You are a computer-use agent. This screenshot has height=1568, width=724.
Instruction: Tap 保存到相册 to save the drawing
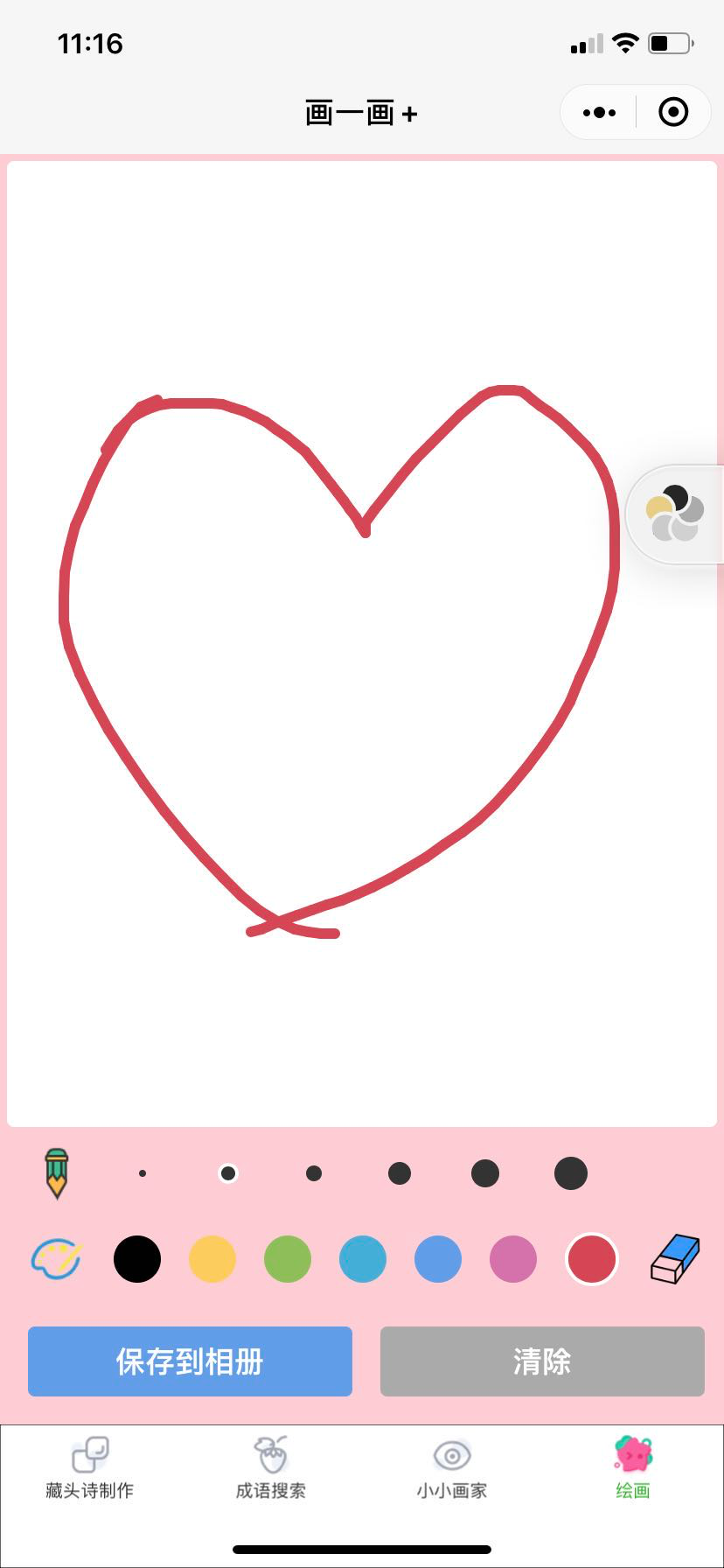pyautogui.click(x=190, y=1361)
